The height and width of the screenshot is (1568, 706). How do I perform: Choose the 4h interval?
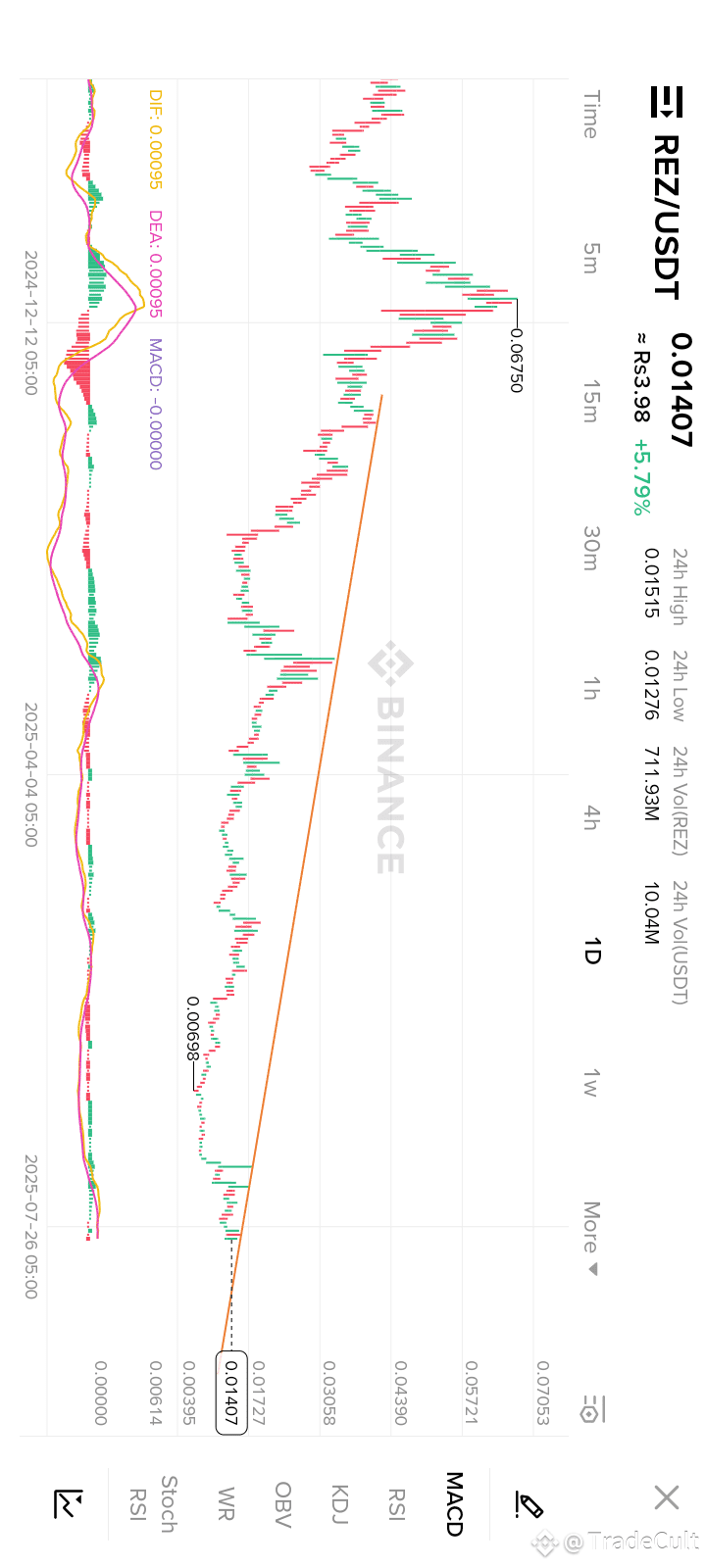590,817
